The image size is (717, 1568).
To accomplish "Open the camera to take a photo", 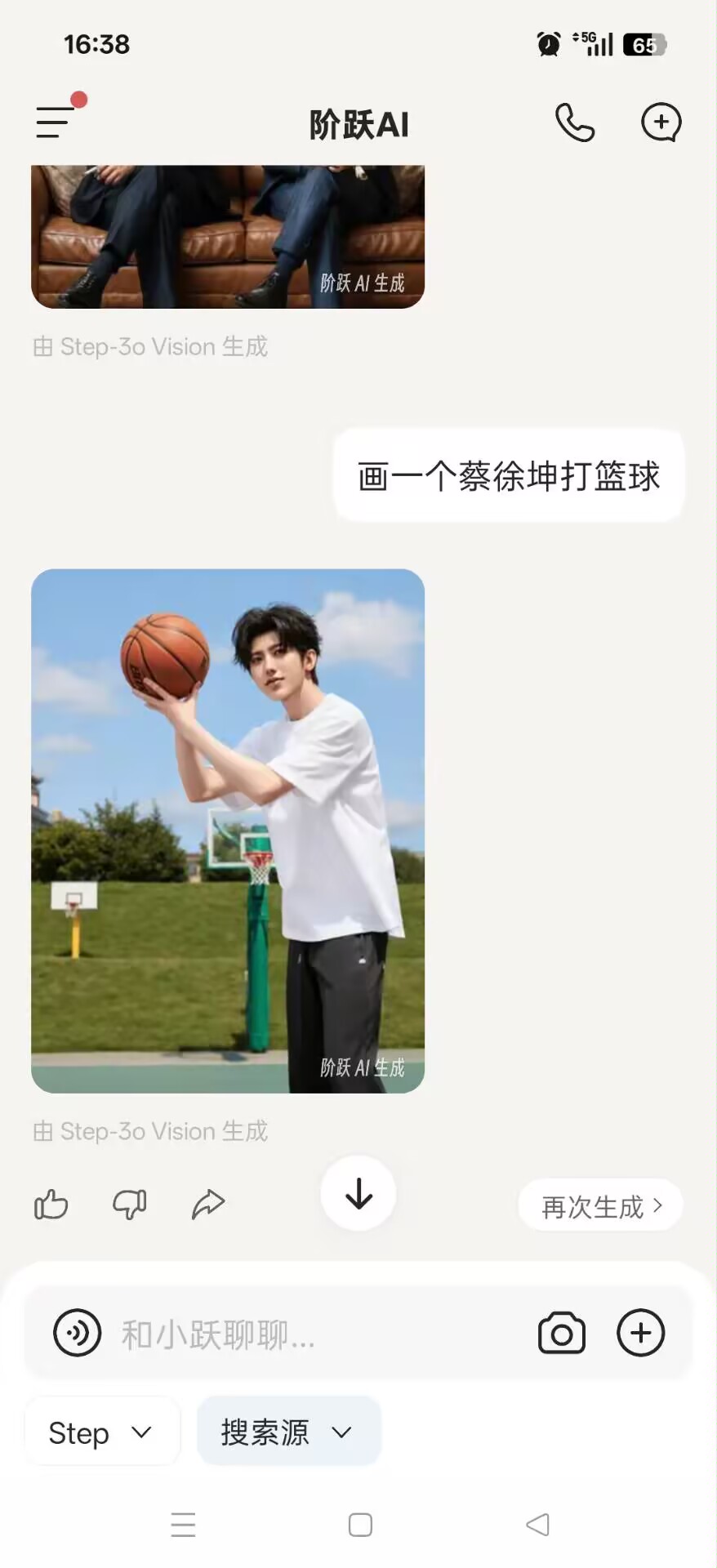I will (562, 1334).
